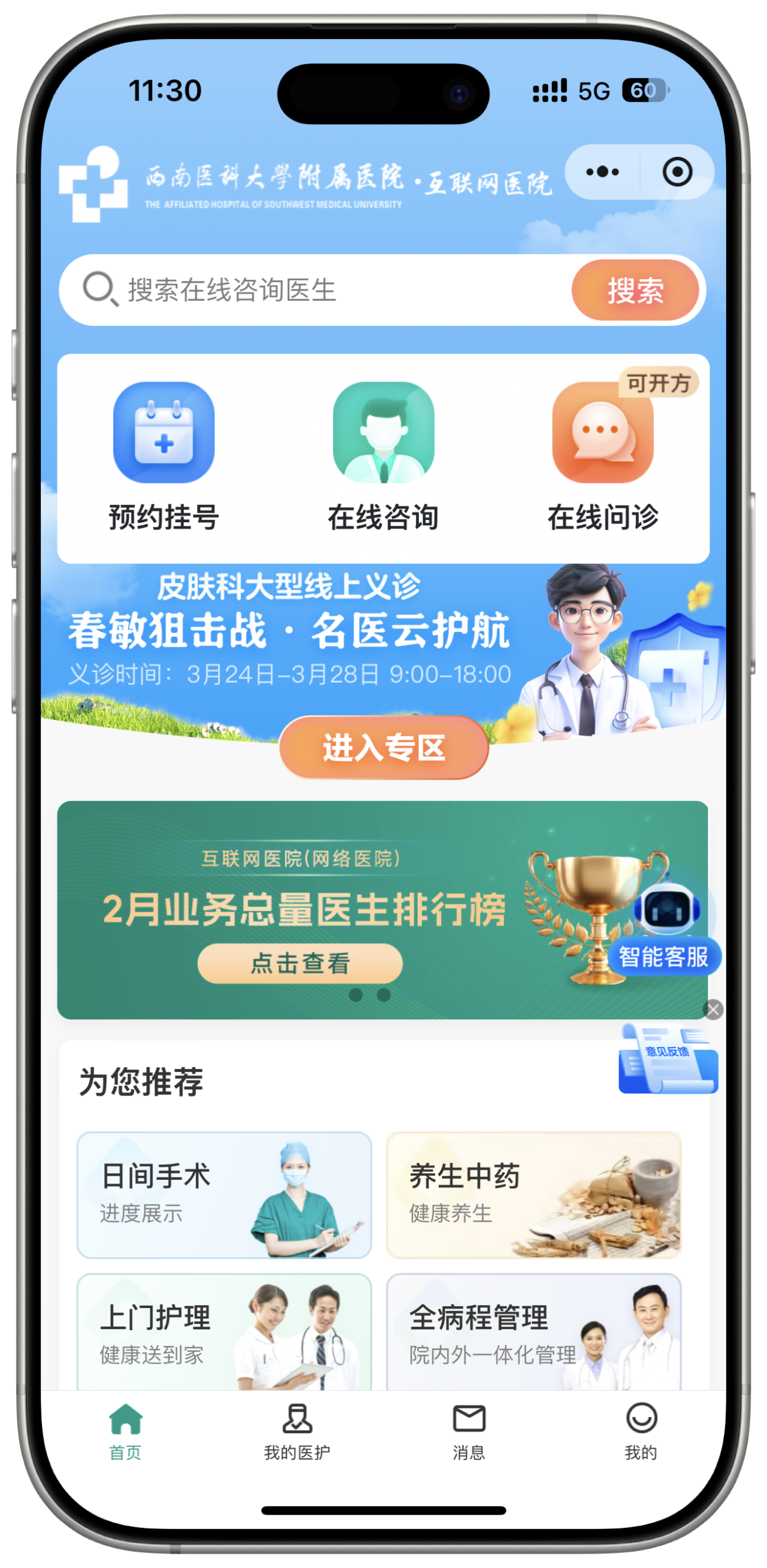The image size is (767, 1568).
Task: Open the 日间手术 card
Action: [224, 1194]
